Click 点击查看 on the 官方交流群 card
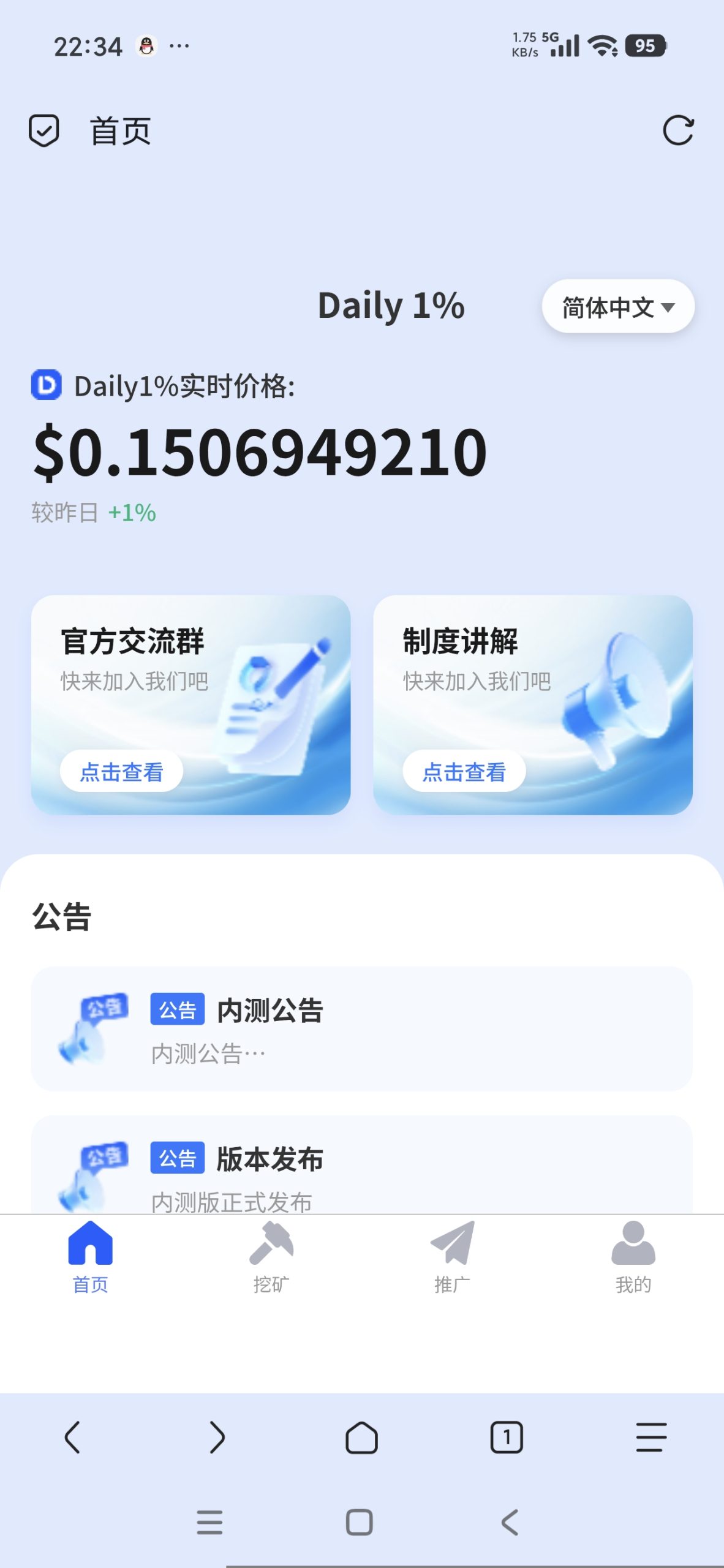This screenshot has width=724, height=1568. point(123,772)
